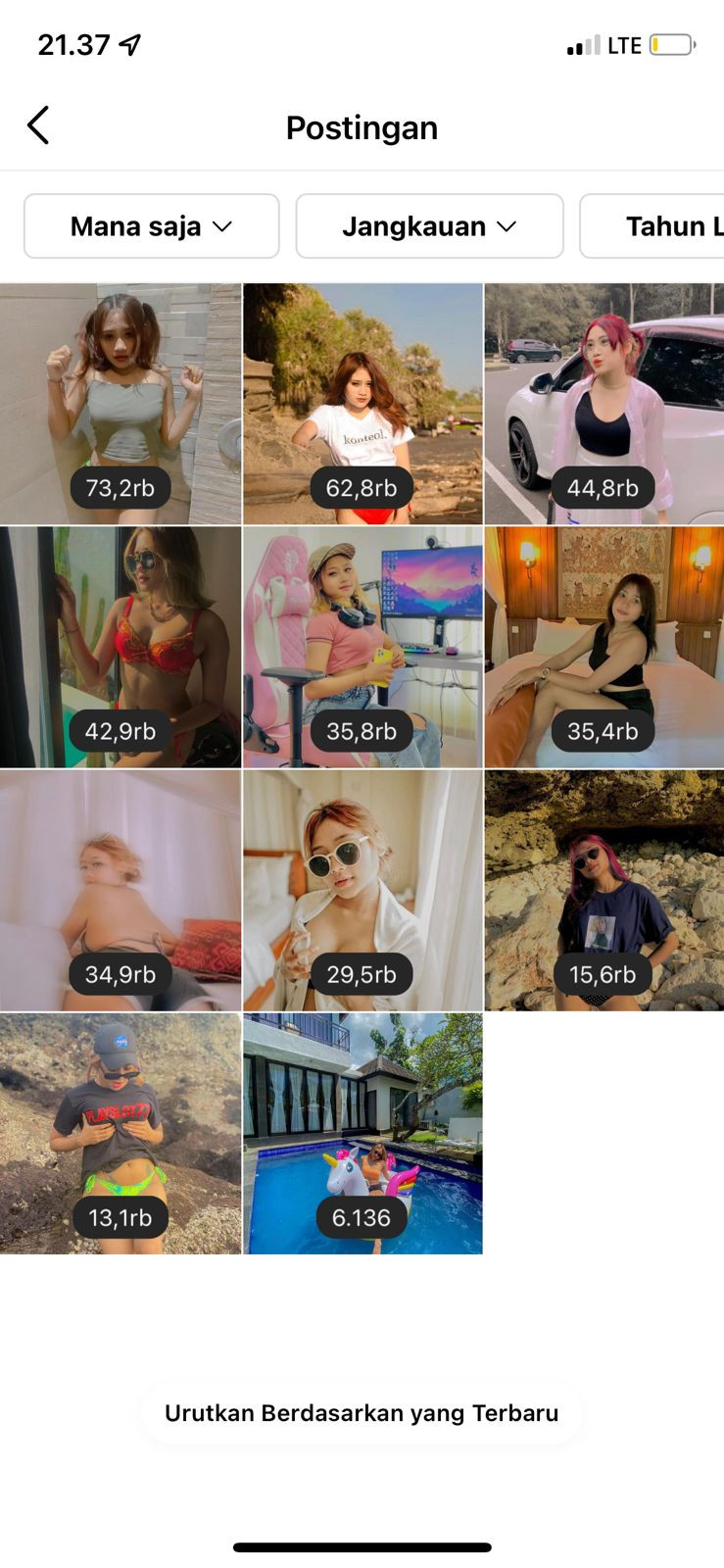Open the post with 42,9rb reach
724x1568 pixels.
(x=121, y=647)
